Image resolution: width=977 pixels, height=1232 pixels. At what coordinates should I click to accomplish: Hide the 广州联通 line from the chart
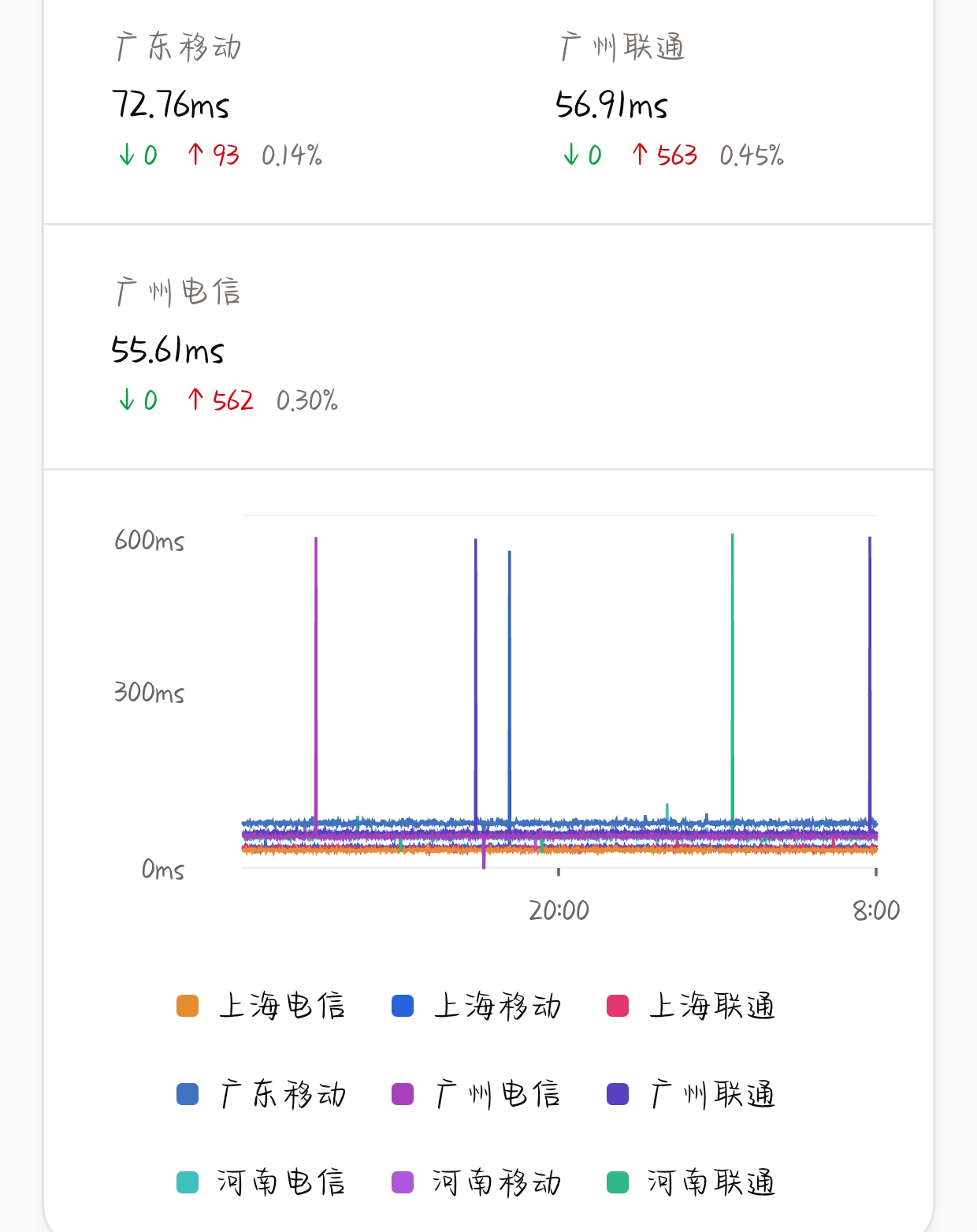[691, 1095]
